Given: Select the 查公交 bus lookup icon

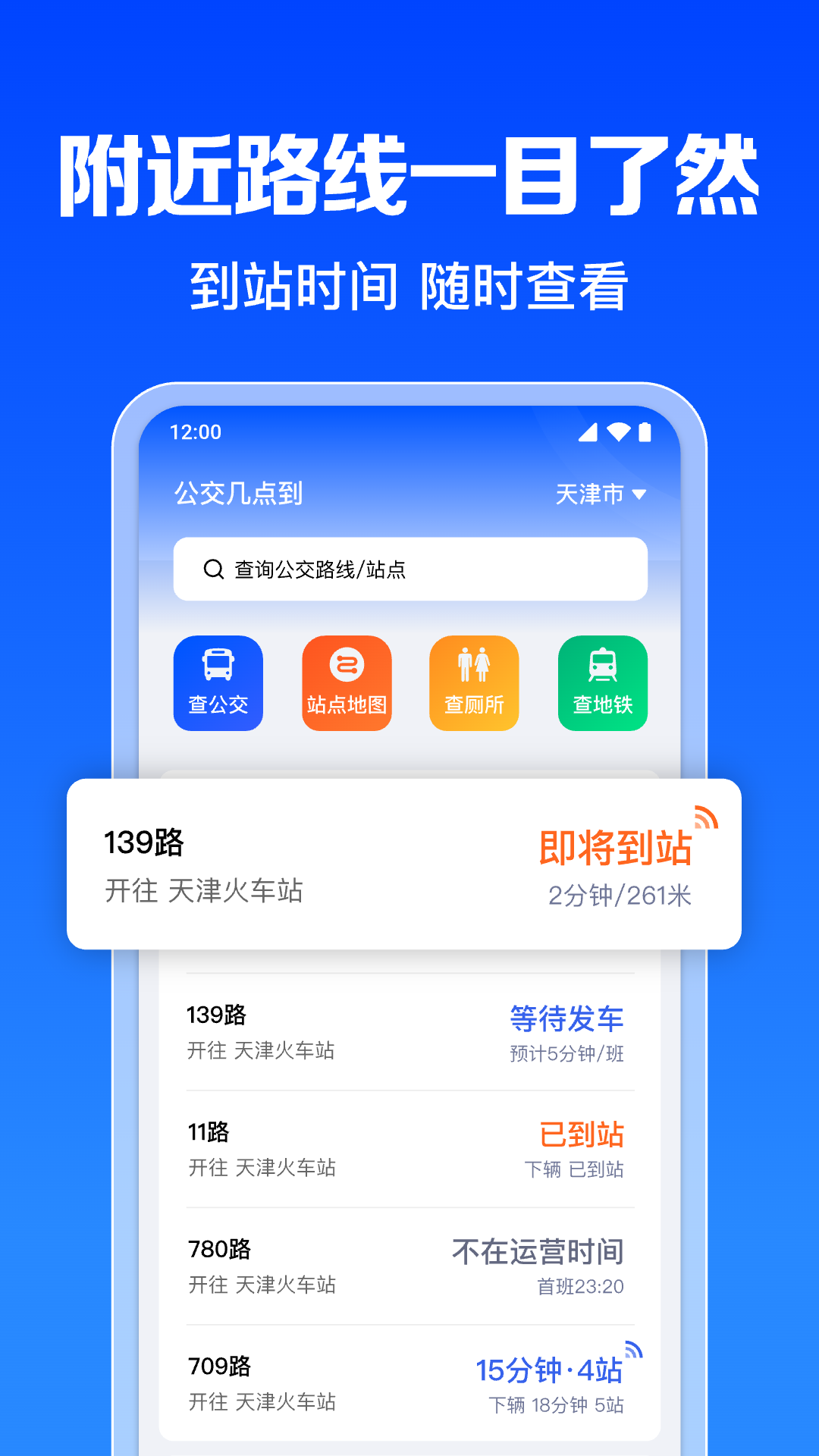Looking at the screenshot, I should click(218, 682).
